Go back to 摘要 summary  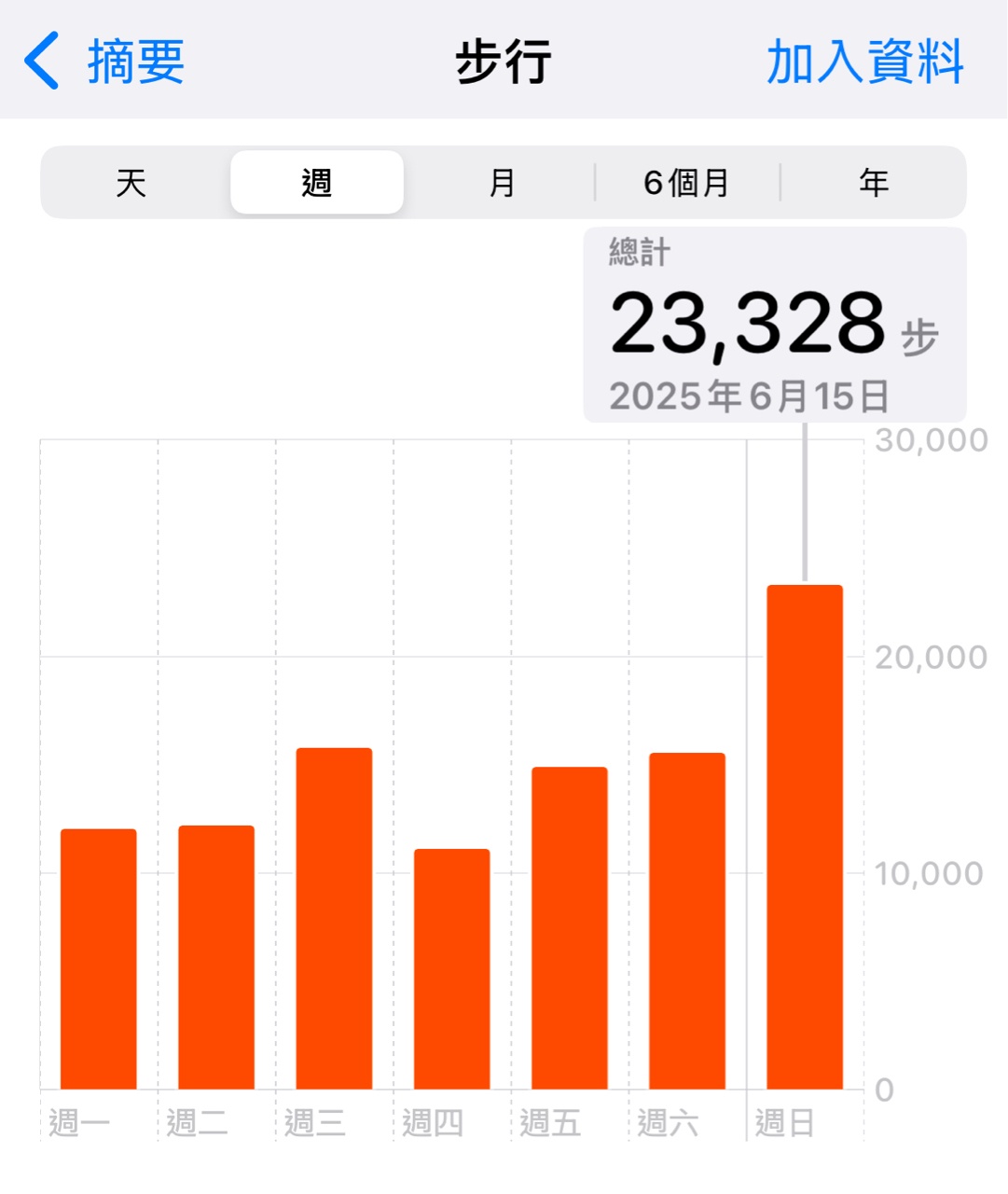104,62
